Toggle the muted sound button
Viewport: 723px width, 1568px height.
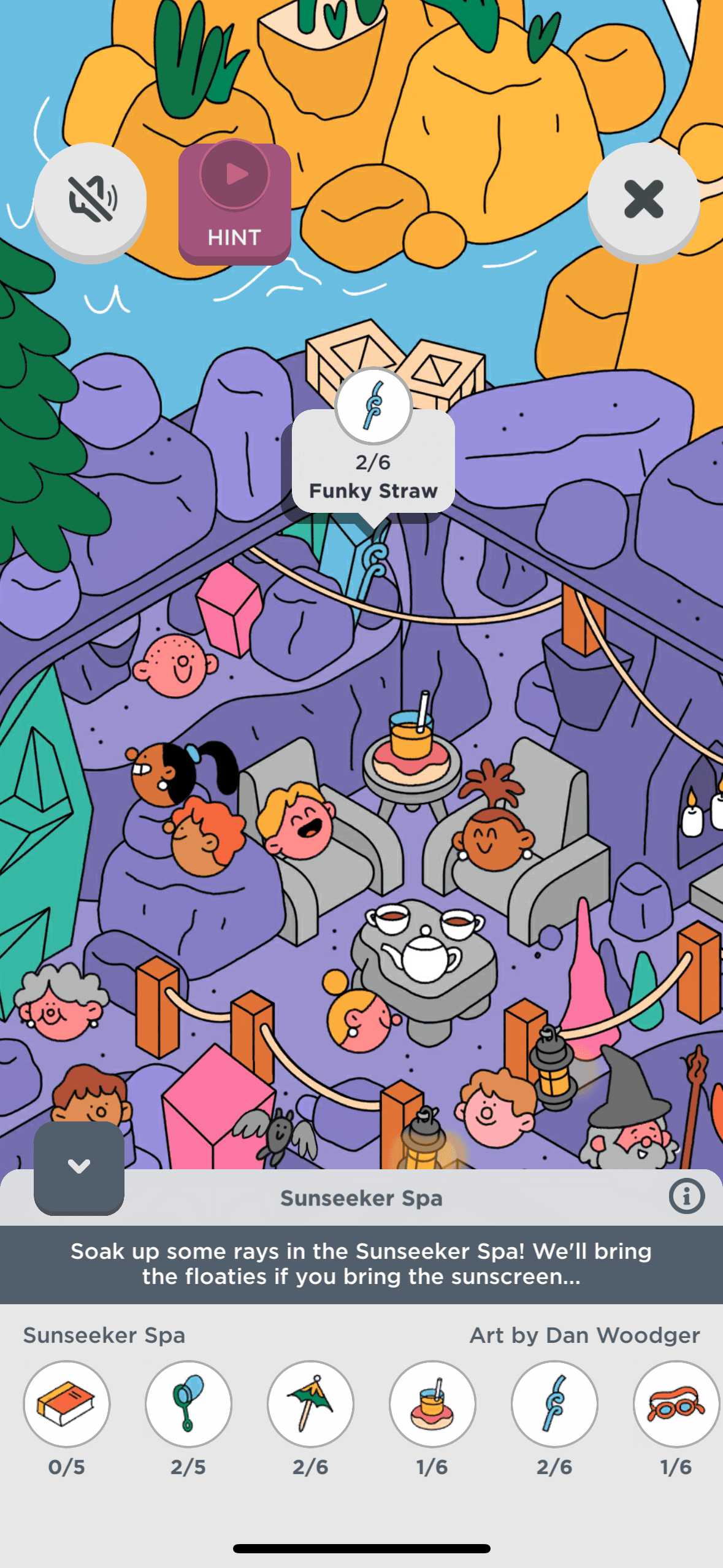pyautogui.click(x=90, y=199)
